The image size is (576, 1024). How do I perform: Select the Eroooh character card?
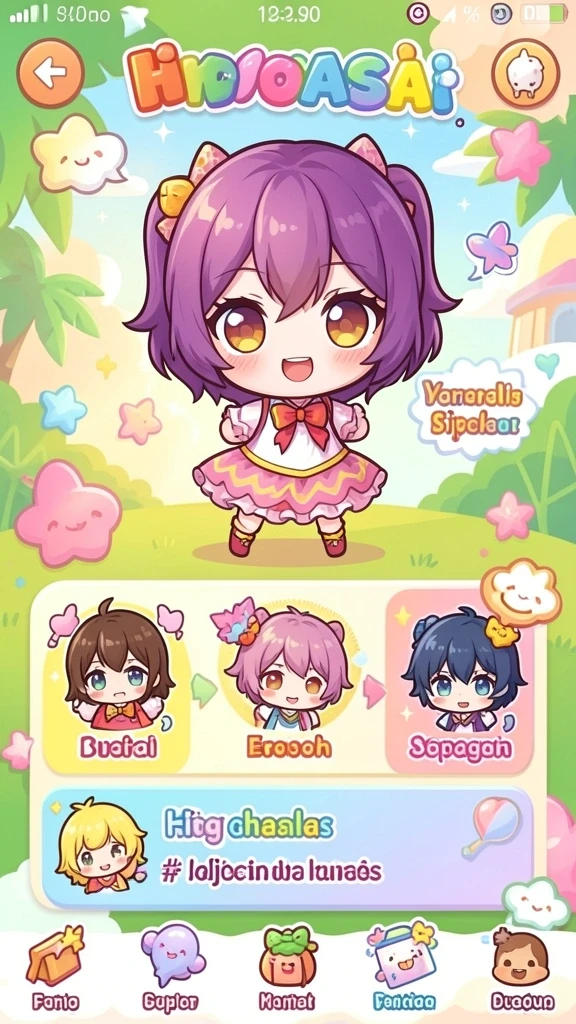(288, 685)
